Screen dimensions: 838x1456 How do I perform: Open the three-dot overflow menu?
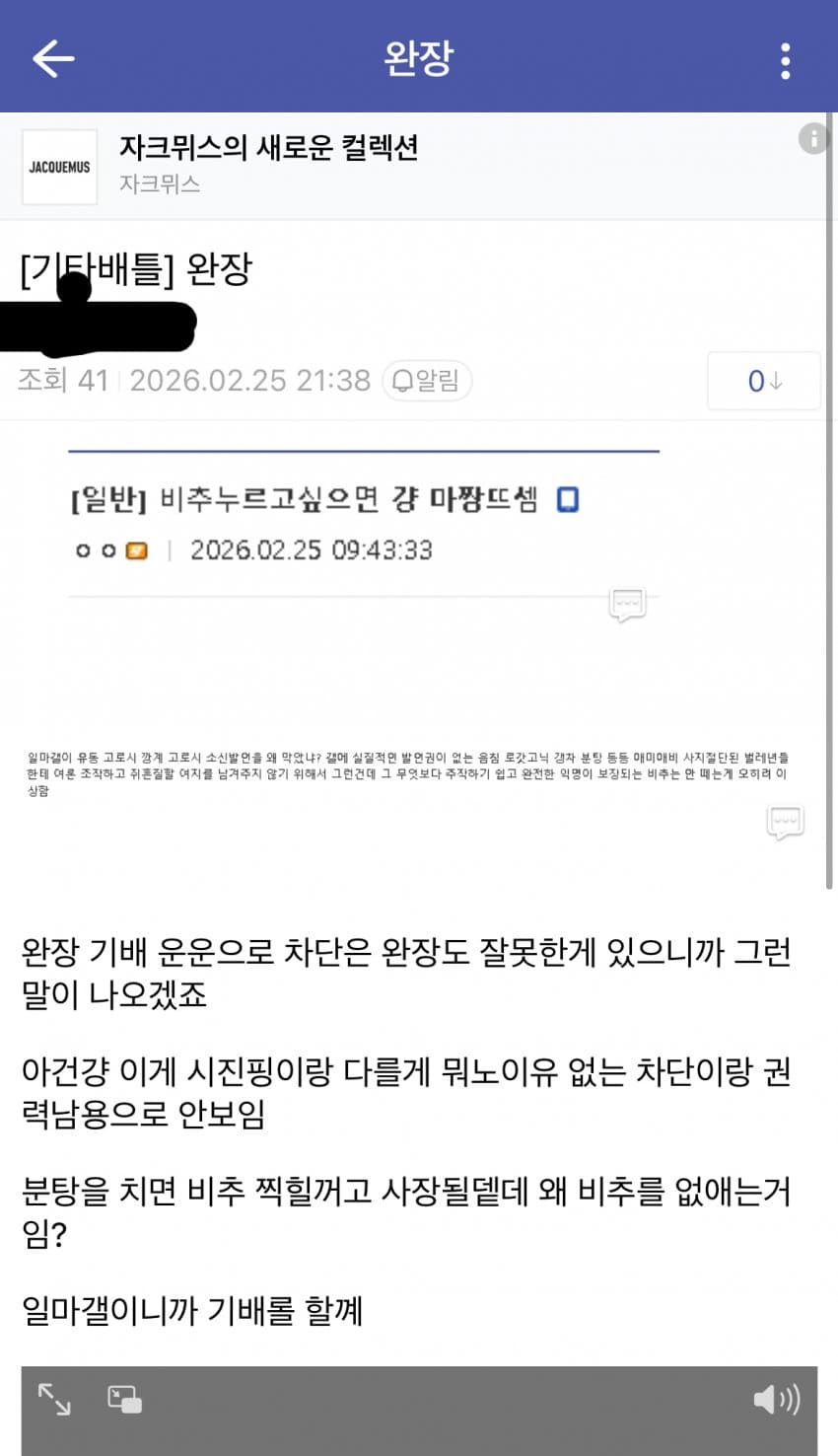tap(785, 60)
